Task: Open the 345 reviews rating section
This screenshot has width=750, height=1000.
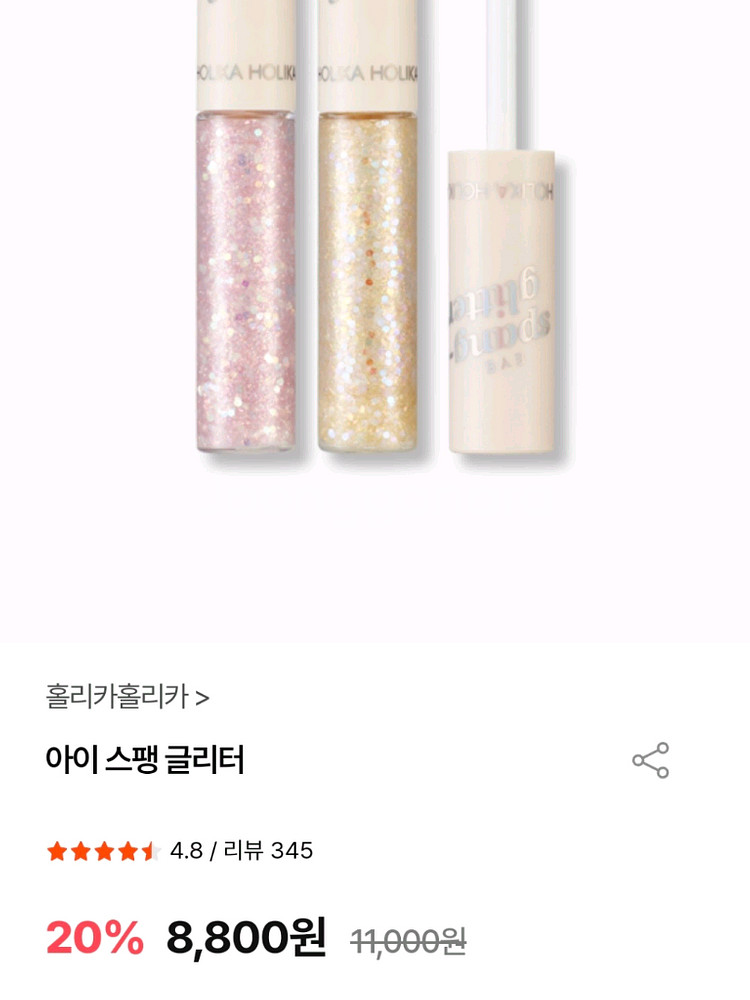Action: [x=180, y=851]
